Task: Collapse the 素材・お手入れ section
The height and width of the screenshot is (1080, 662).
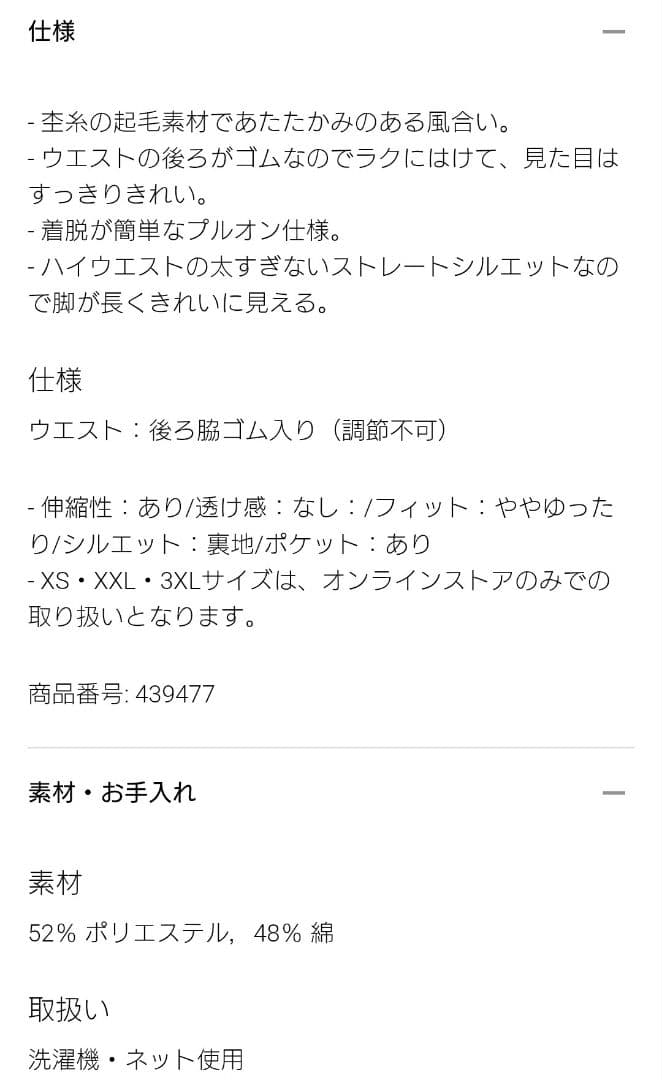Action: point(613,793)
